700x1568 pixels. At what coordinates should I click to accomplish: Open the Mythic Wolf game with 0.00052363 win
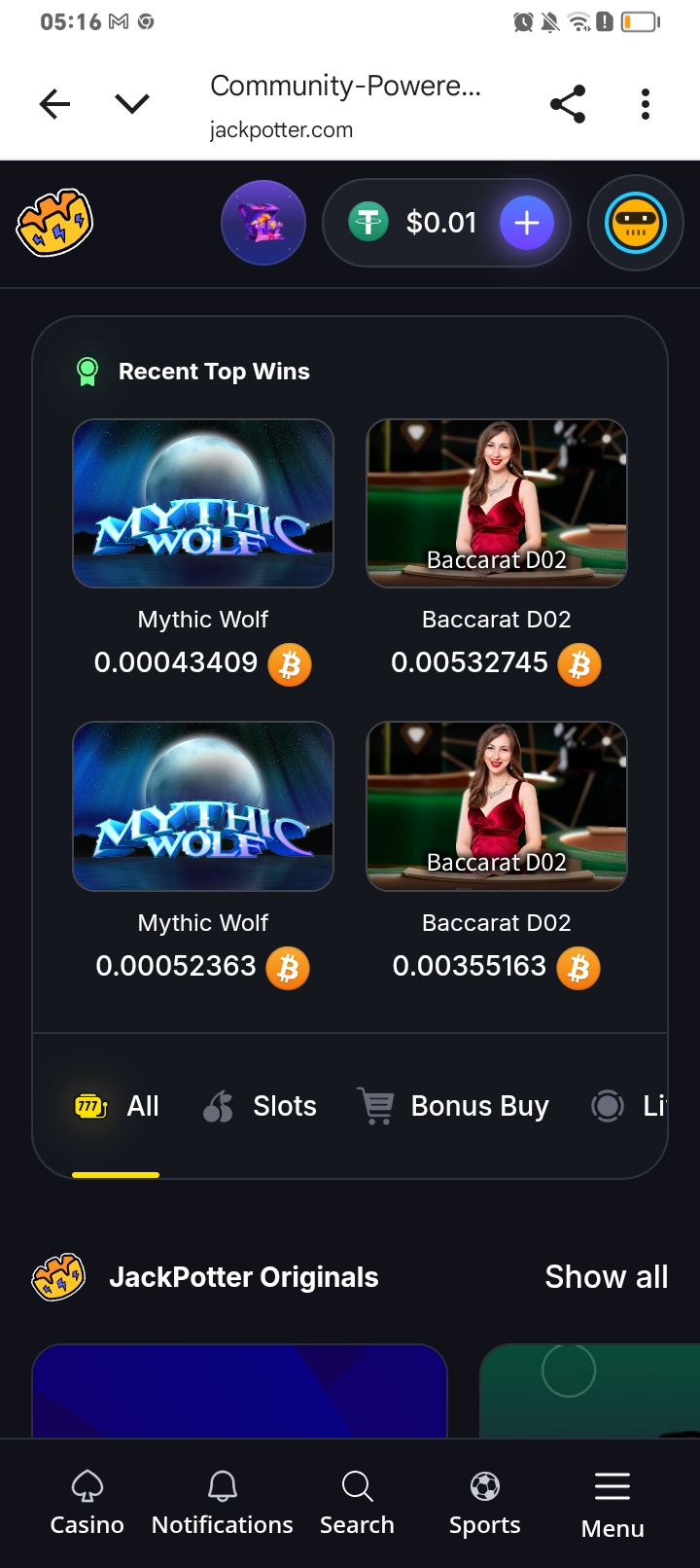tap(203, 806)
